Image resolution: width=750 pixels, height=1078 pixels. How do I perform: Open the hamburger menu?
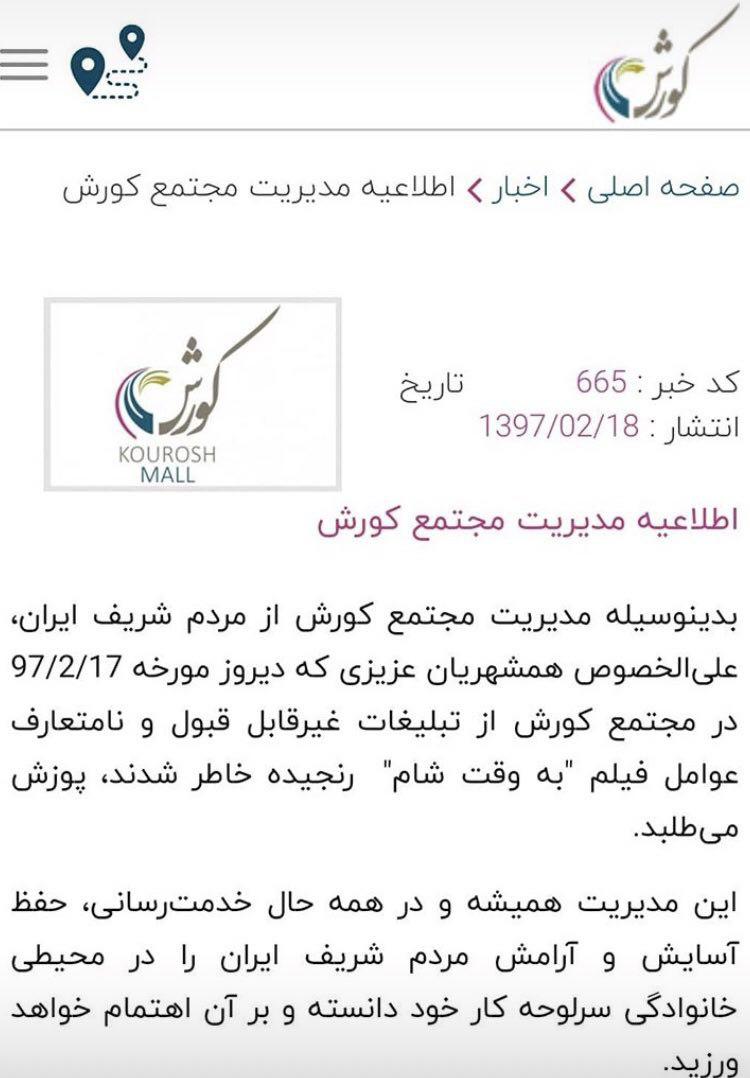(x=23, y=64)
